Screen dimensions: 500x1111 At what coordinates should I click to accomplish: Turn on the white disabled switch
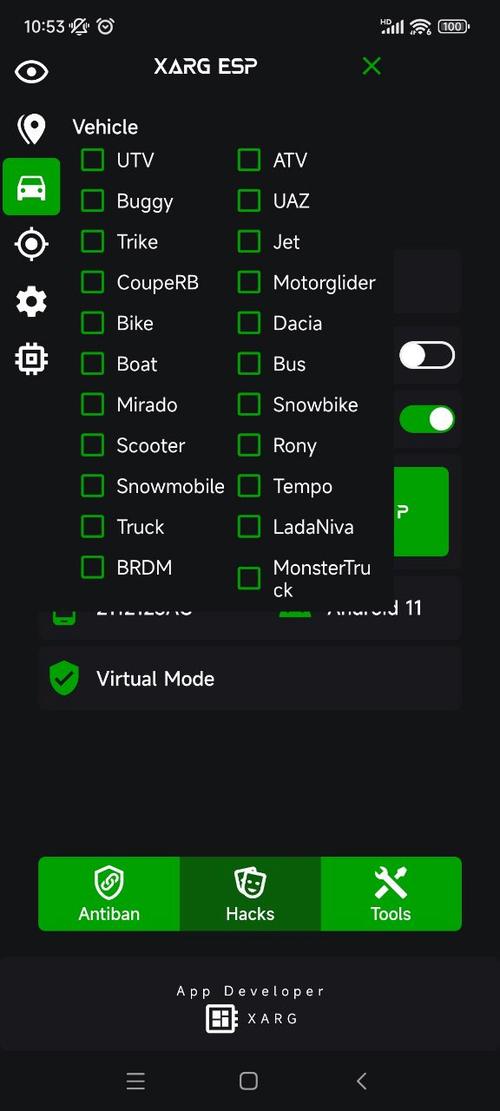click(427, 355)
